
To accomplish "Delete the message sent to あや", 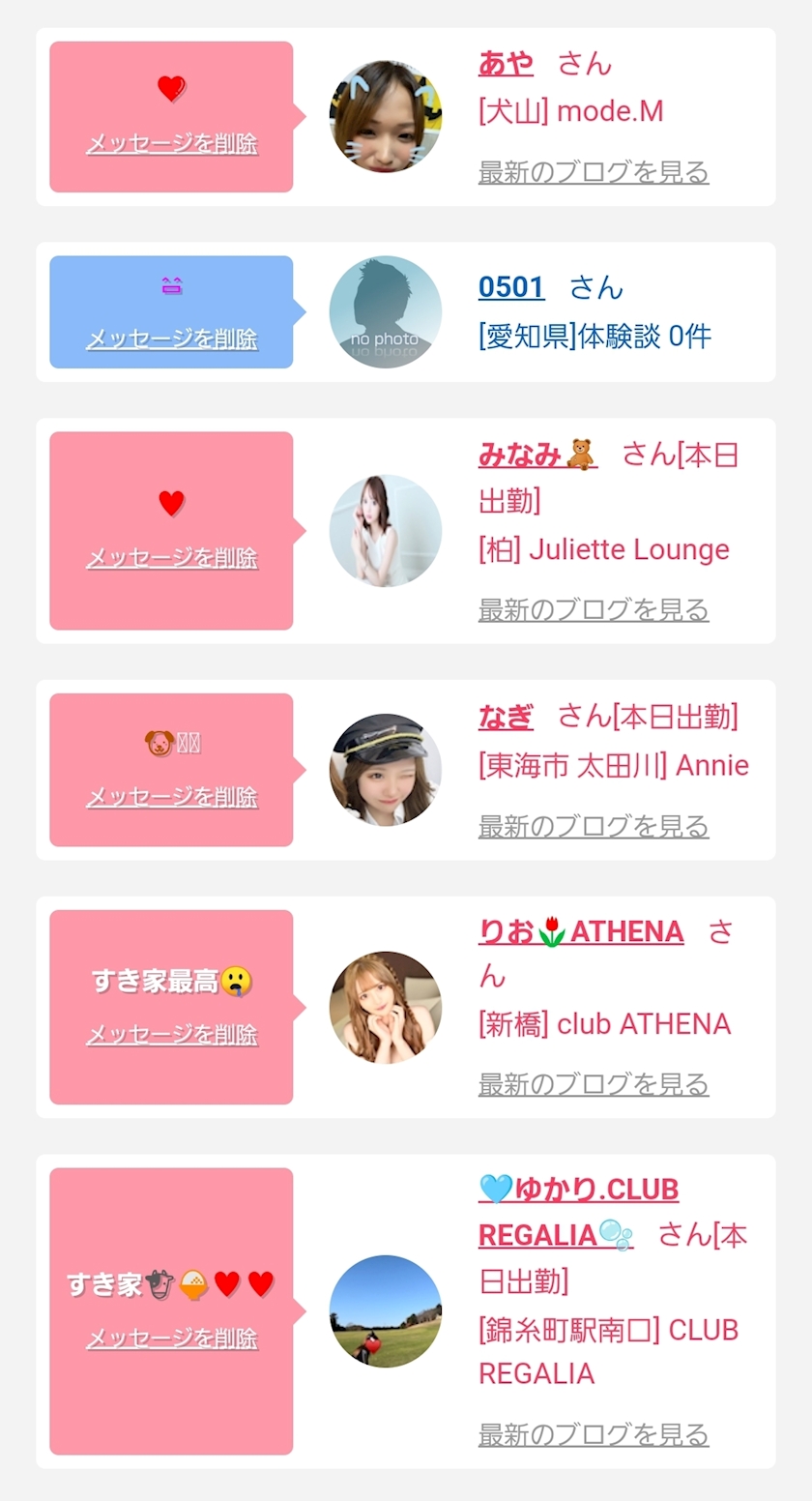I will coord(172,144).
